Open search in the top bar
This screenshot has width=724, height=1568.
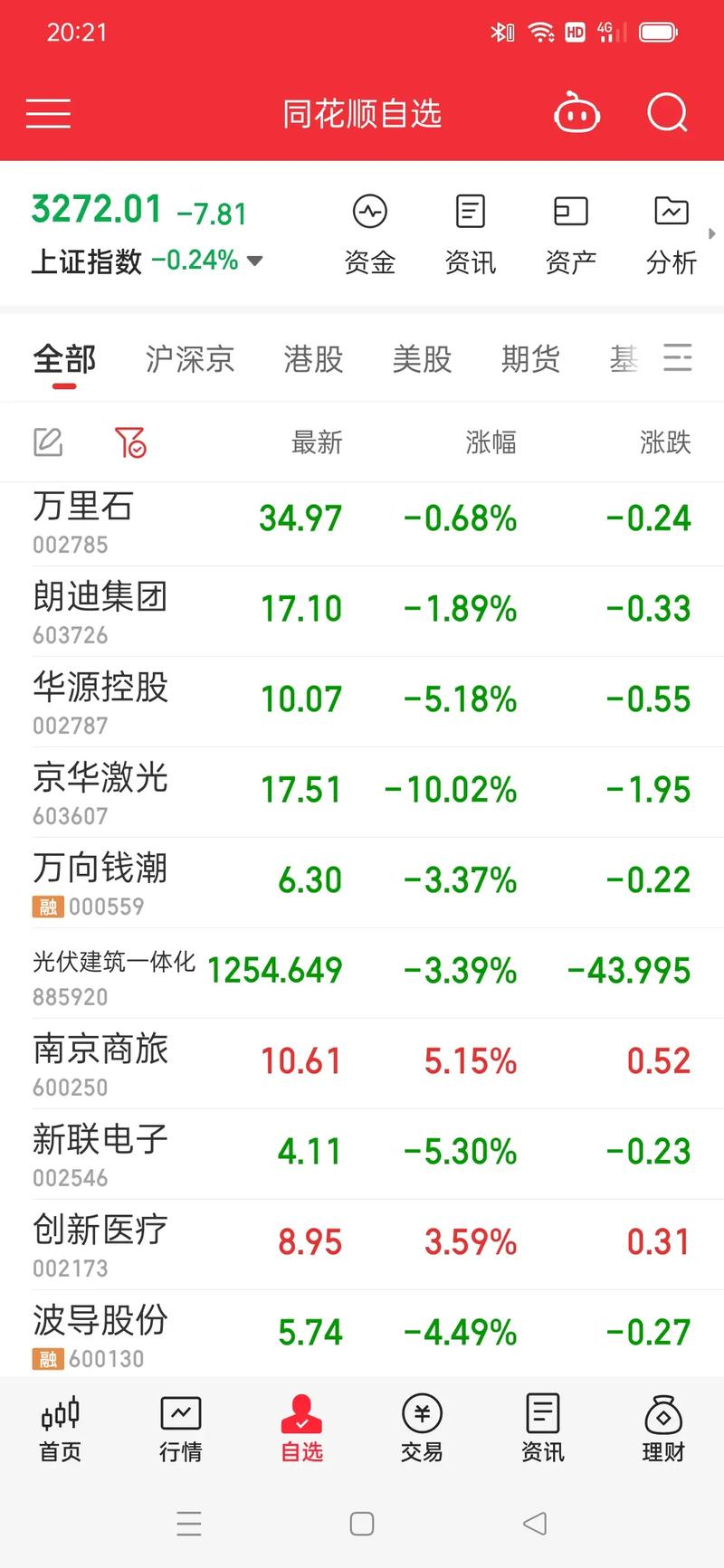tap(668, 114)
